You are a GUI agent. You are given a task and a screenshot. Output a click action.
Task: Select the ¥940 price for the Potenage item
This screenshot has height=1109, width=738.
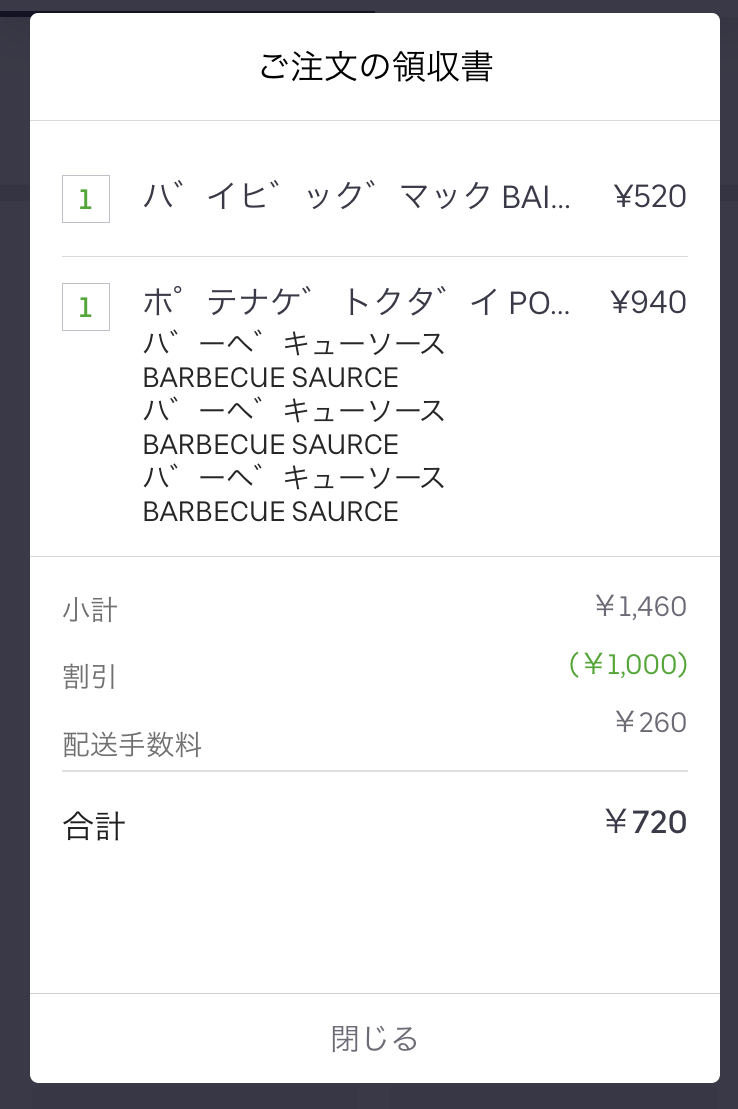650,303
